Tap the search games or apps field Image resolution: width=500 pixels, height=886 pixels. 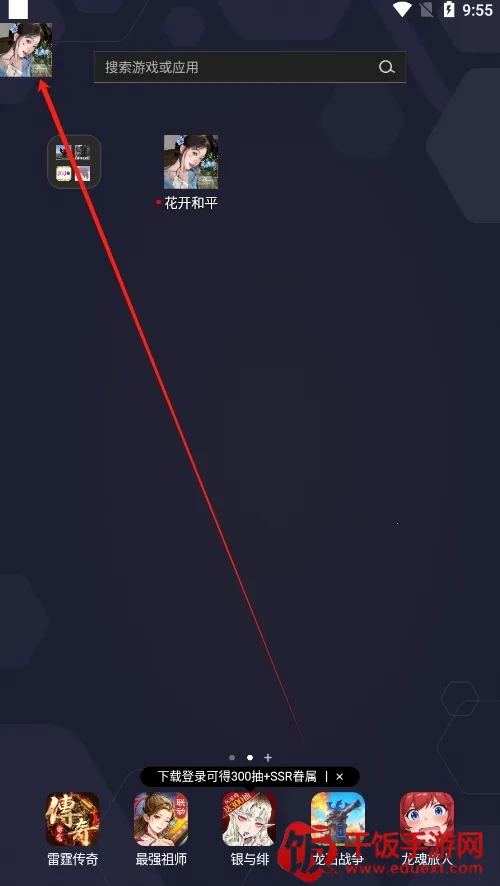coord(250,67)
